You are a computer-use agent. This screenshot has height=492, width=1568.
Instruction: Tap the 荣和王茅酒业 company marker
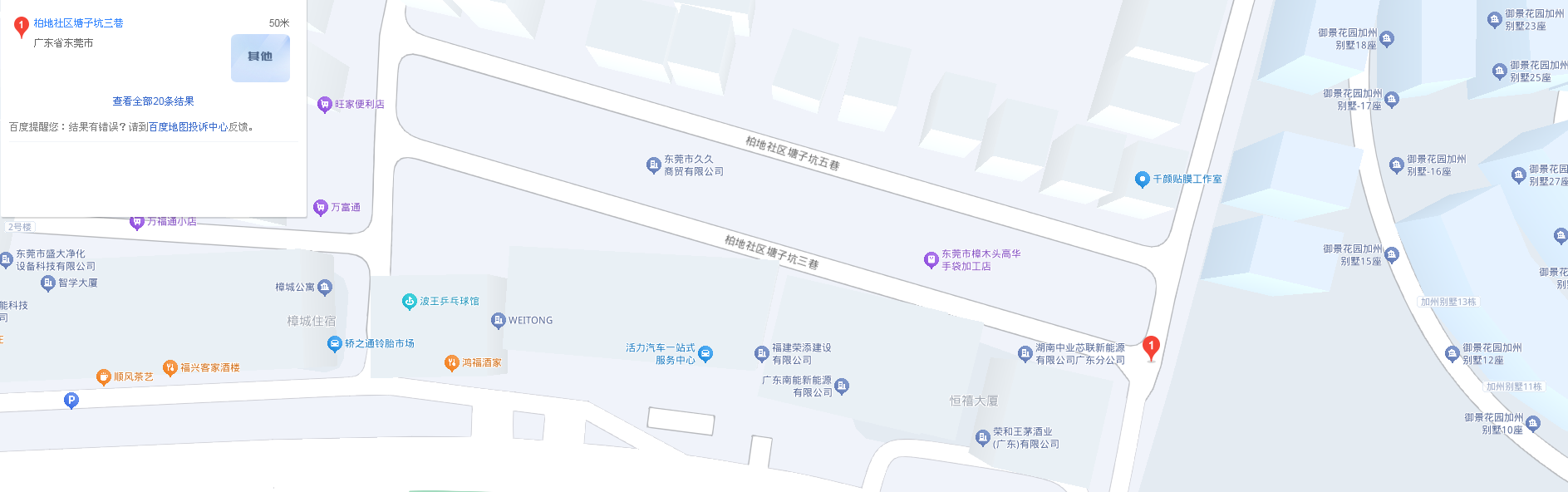pyautogui.click(x=982, y=438)
